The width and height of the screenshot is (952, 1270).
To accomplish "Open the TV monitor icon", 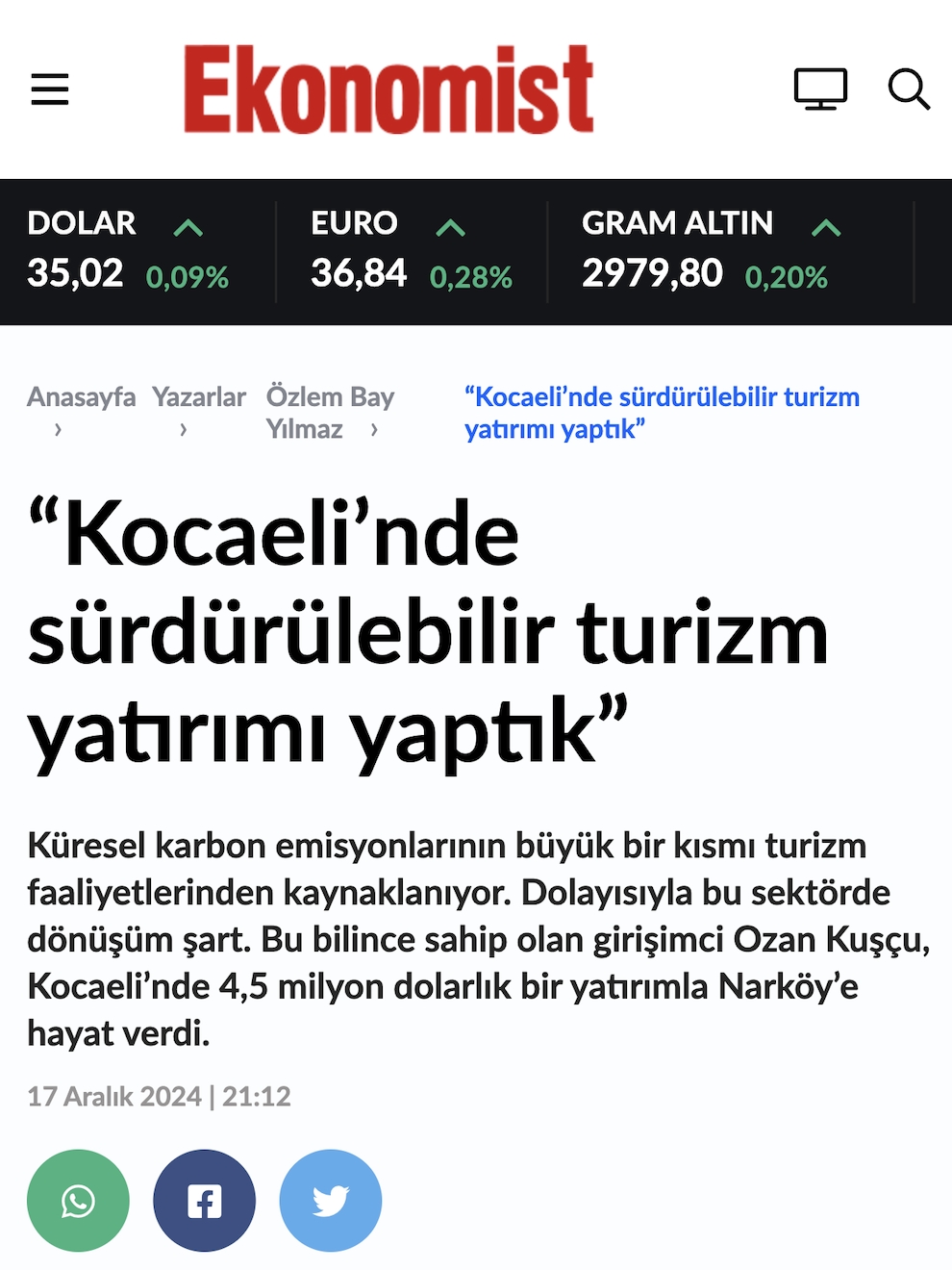I will (820, 89).
